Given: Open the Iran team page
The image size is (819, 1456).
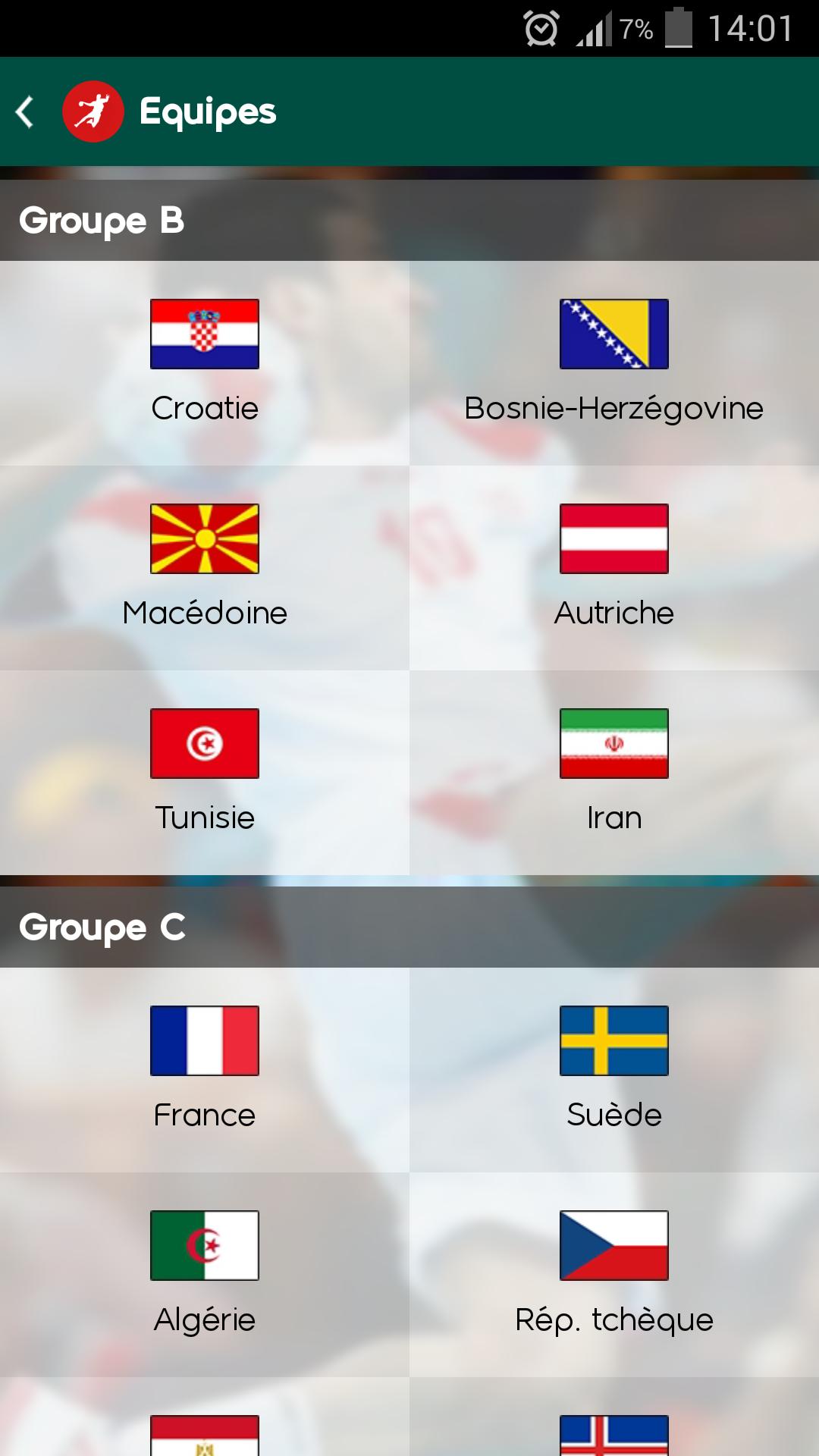Looking at the screenshot, I should pyautogui.click(x=614, y=772).
